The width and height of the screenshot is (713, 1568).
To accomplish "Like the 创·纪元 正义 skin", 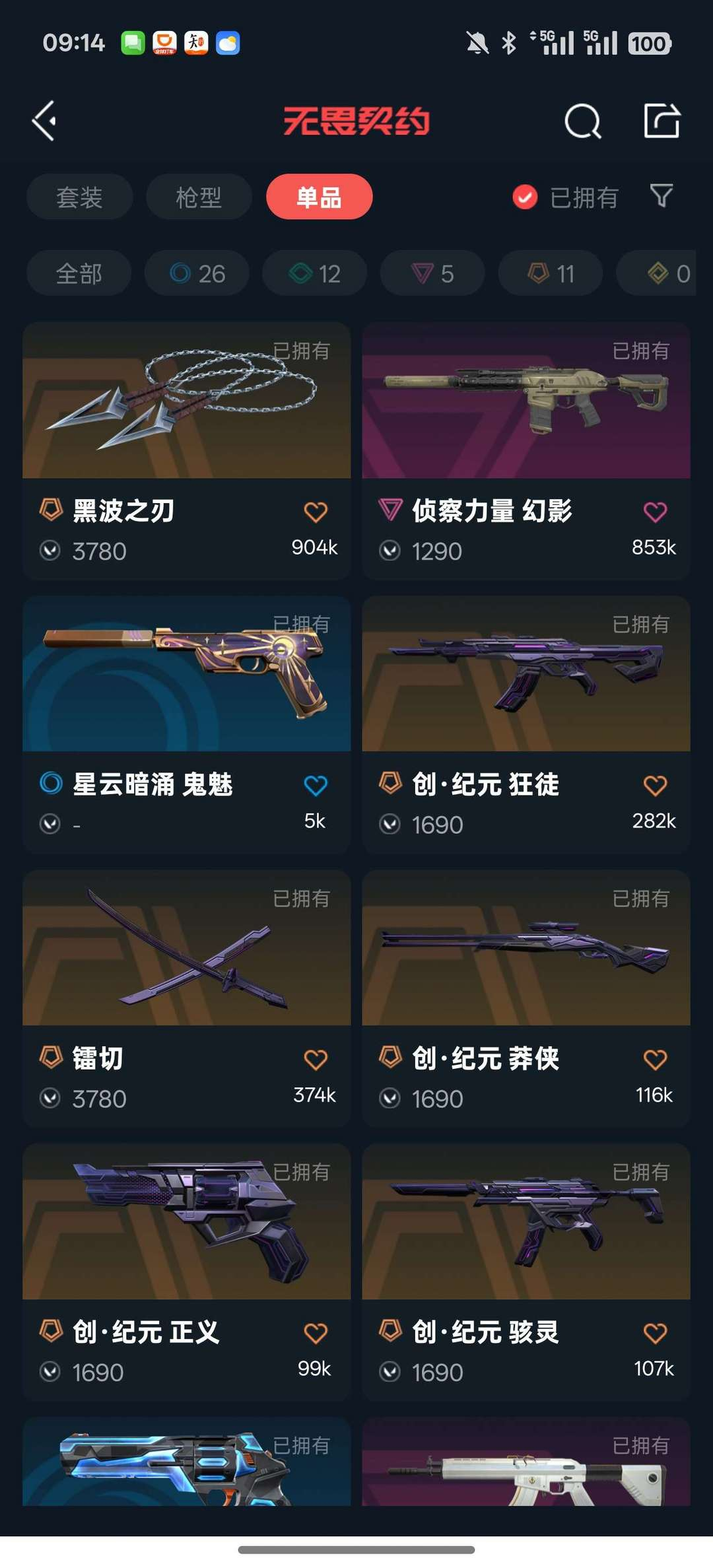I will click(x=316, y=1333).
